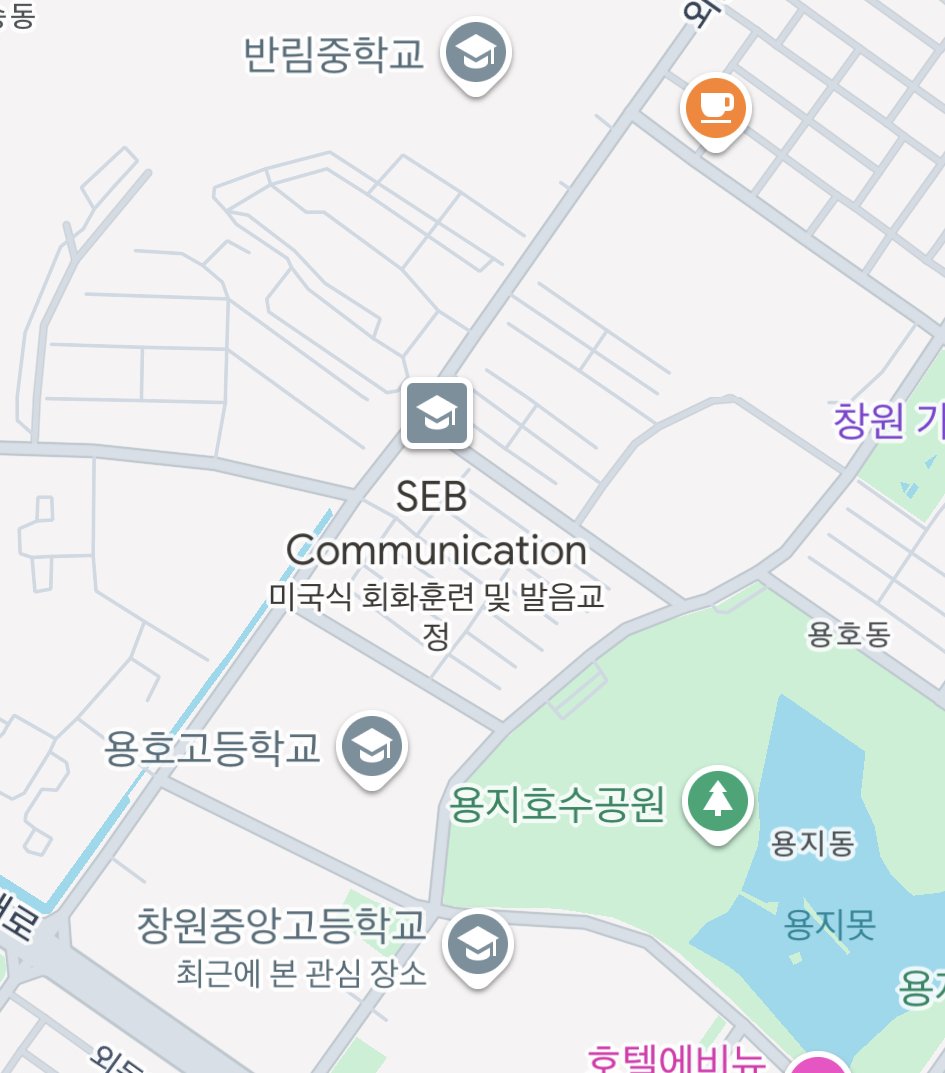
Task: Tap the pink 호텔에비뉴 hotel marker
Action: (822, 1063)
